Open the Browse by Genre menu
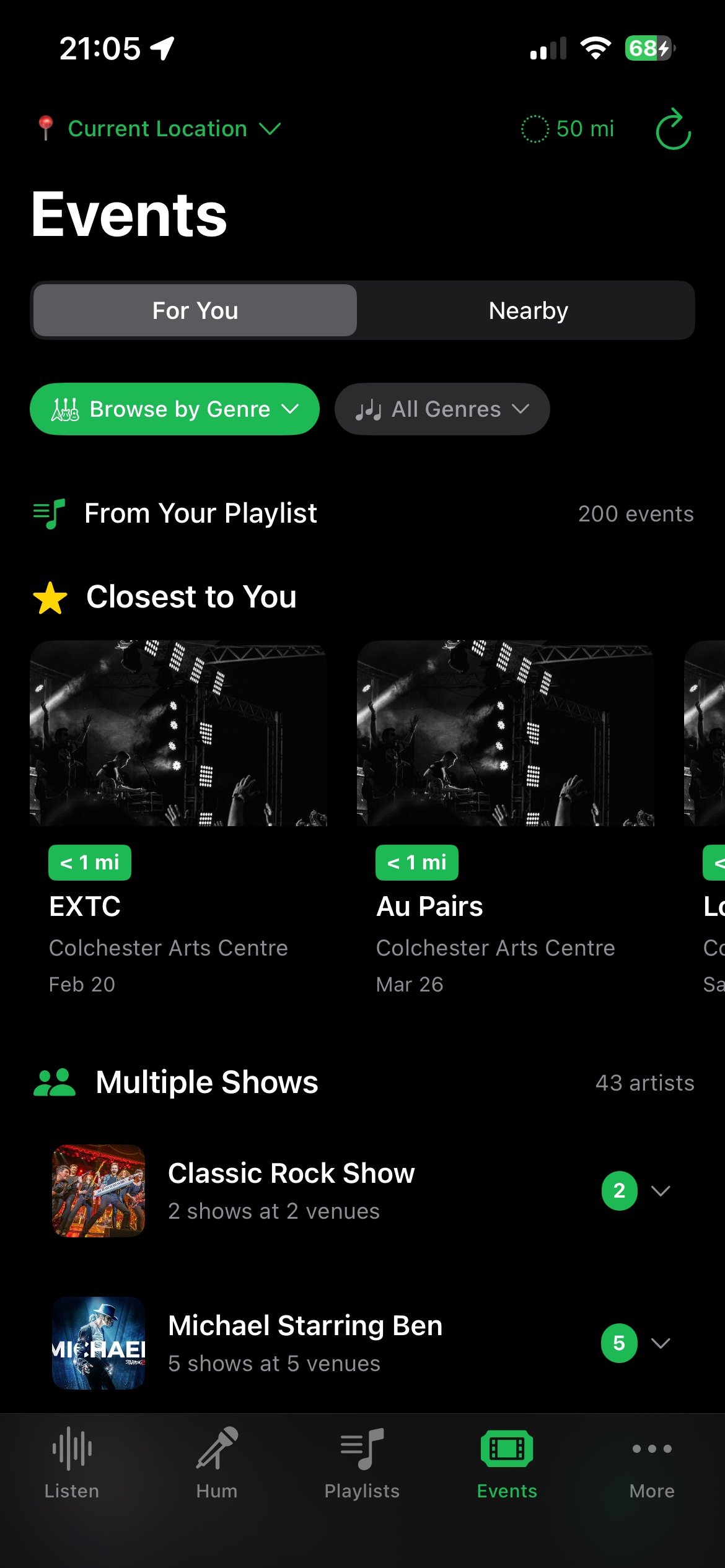 click(174, 408)
